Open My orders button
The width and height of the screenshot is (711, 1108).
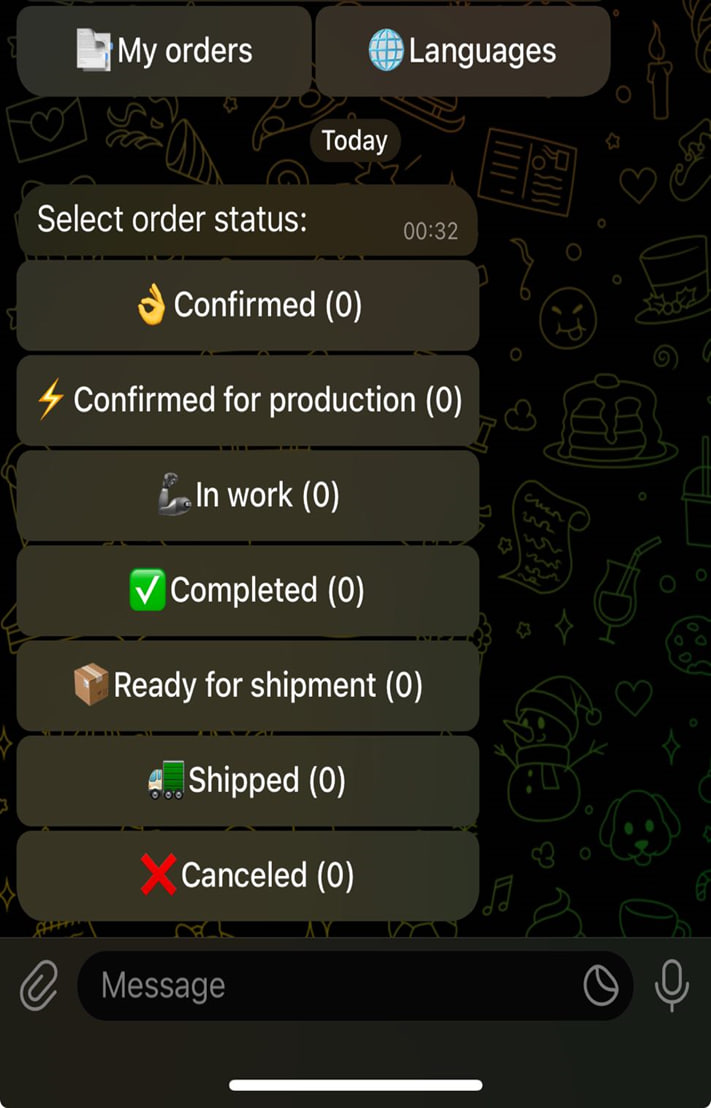click(x=164, y=51)
